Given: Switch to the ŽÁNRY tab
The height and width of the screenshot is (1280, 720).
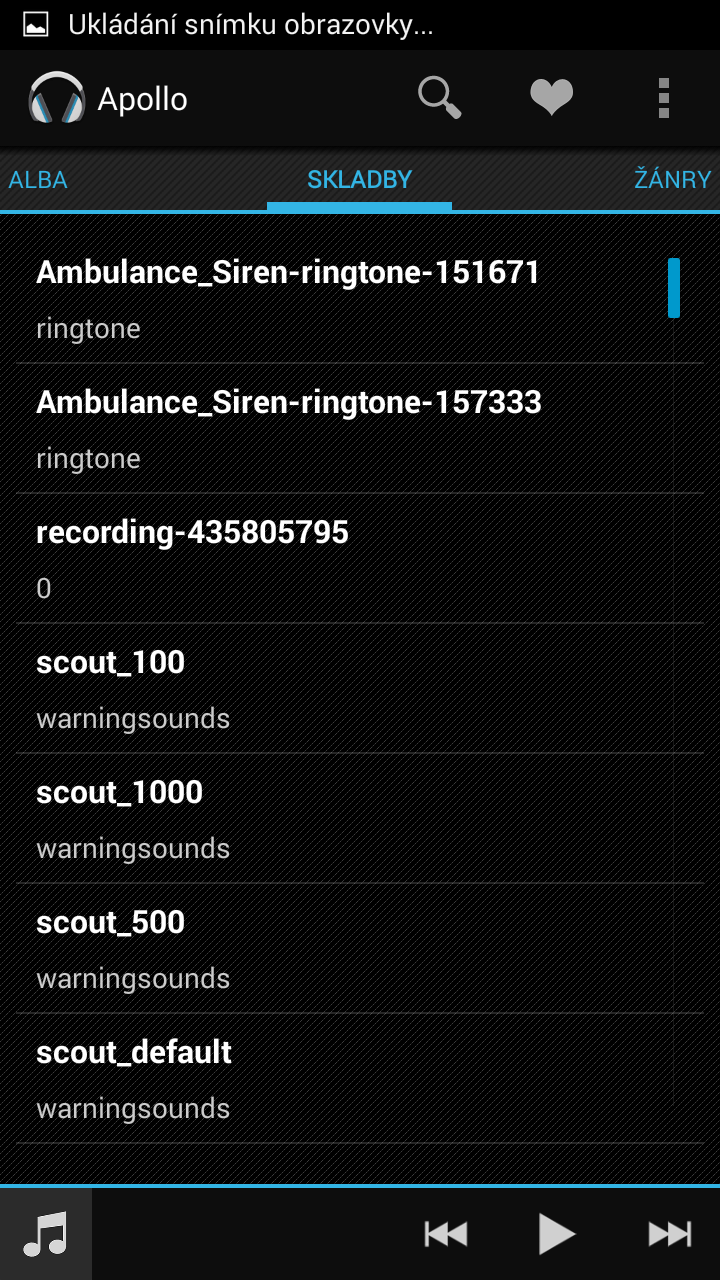Looking at the screenshot, I should pos(673,180).
